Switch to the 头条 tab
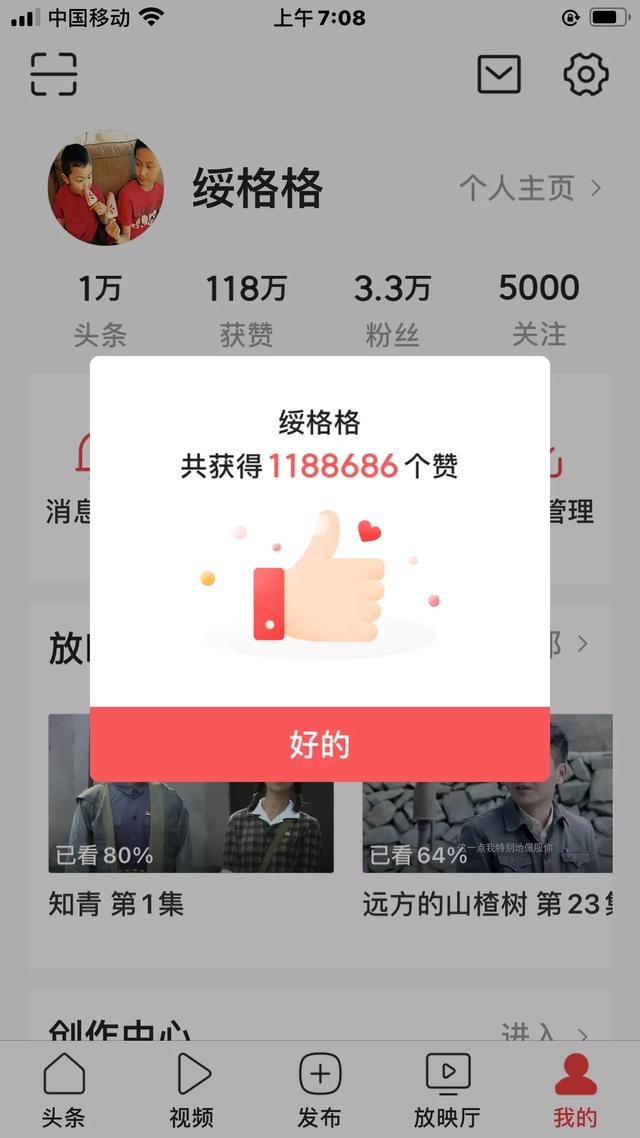The image size is (640, 1138). pos(63,1091)
